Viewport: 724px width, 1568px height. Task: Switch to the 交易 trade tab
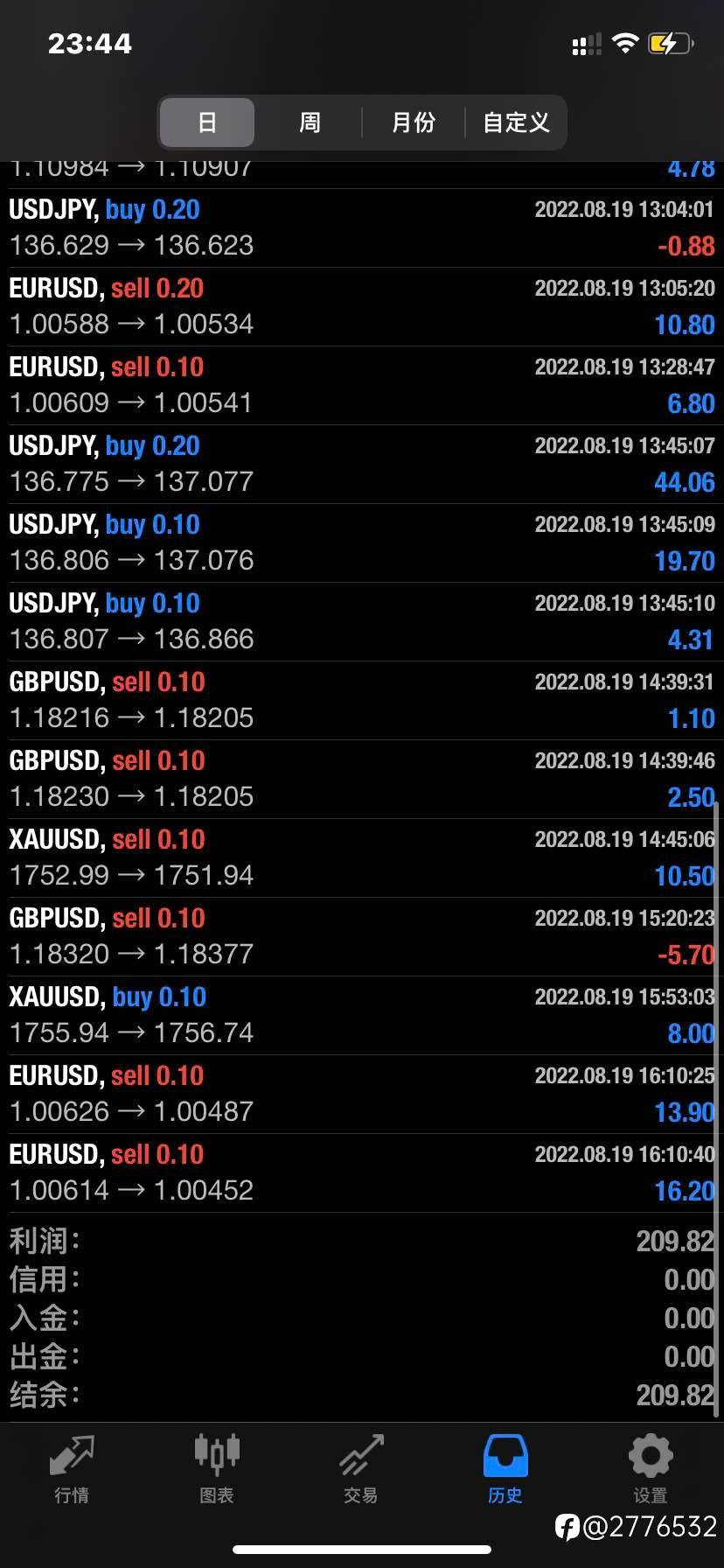click(x=361, y=1470)
